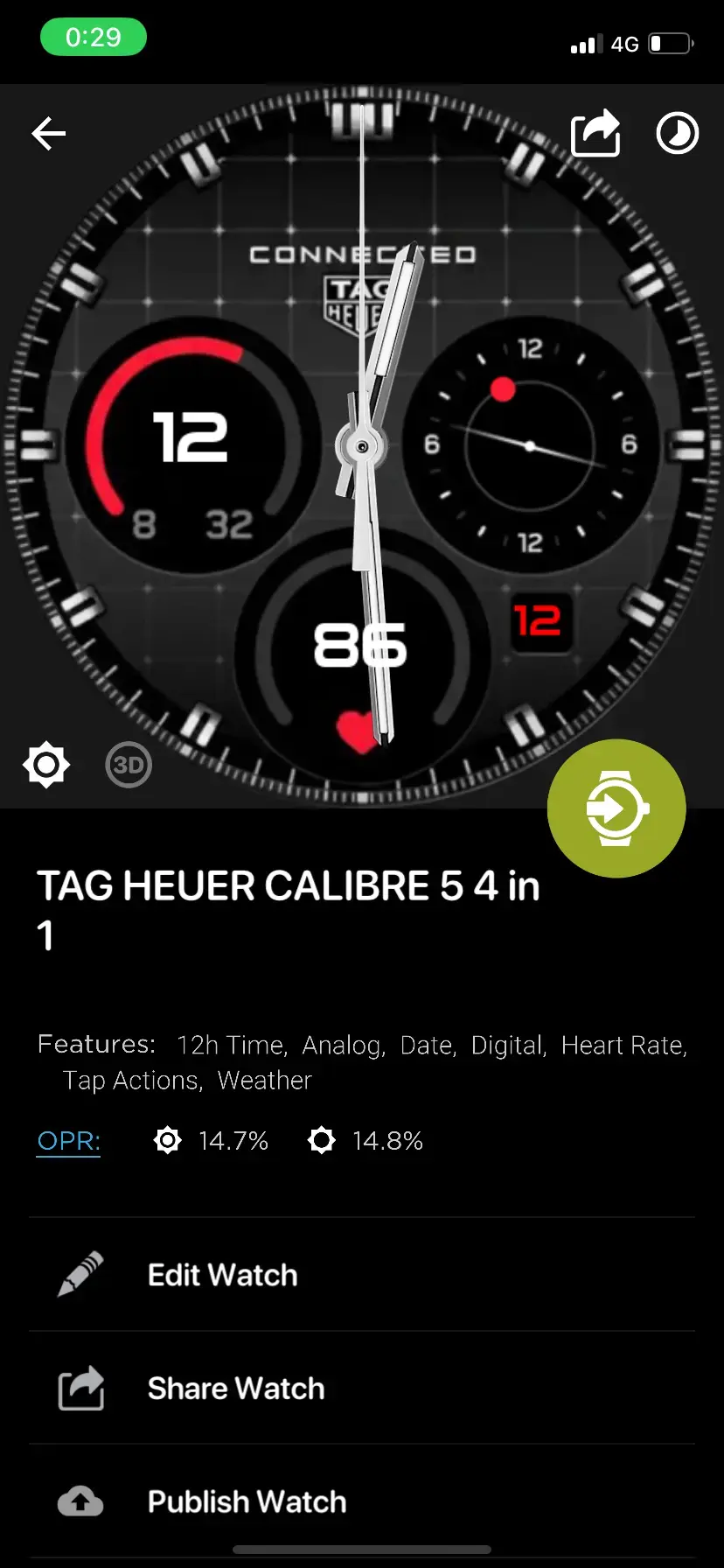Image resolution: width=724 pixels, height=1568 pixels.
Task: Open the time preview clock icon
Action: (678, 134)
